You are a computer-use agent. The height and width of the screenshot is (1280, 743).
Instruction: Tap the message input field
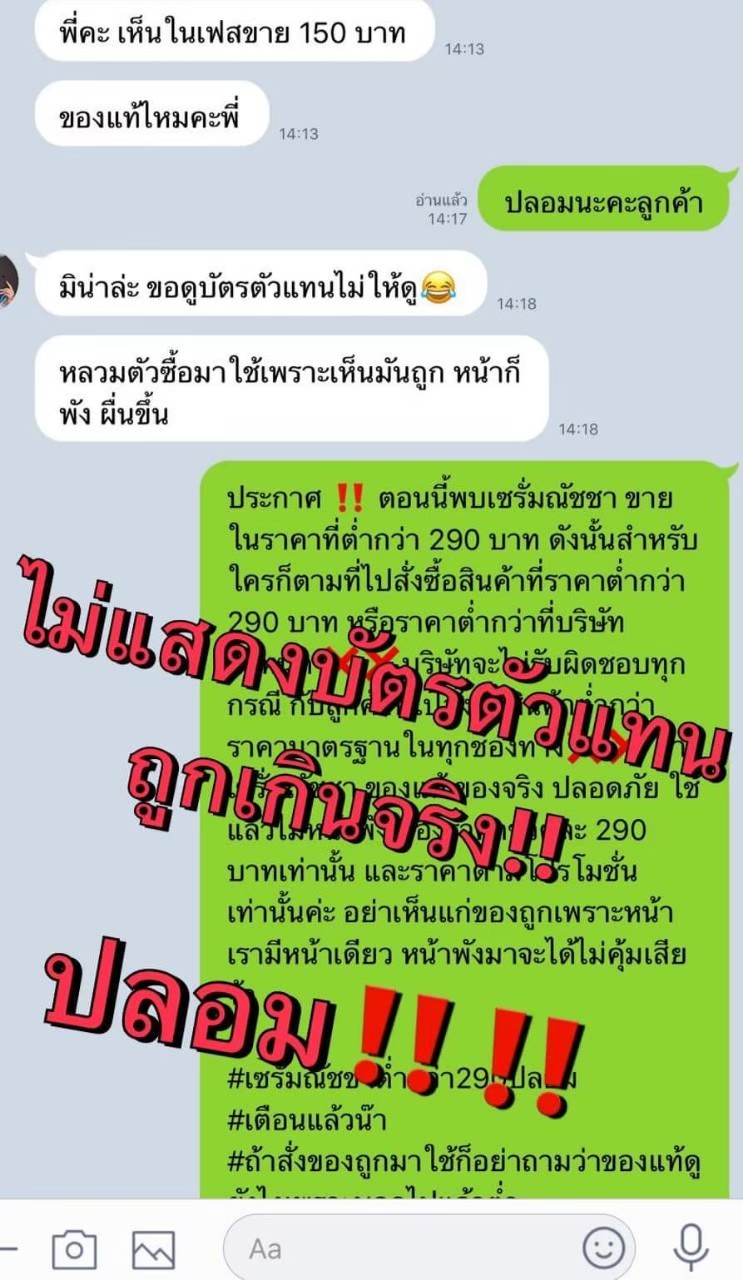click(x=400, y=1249)
